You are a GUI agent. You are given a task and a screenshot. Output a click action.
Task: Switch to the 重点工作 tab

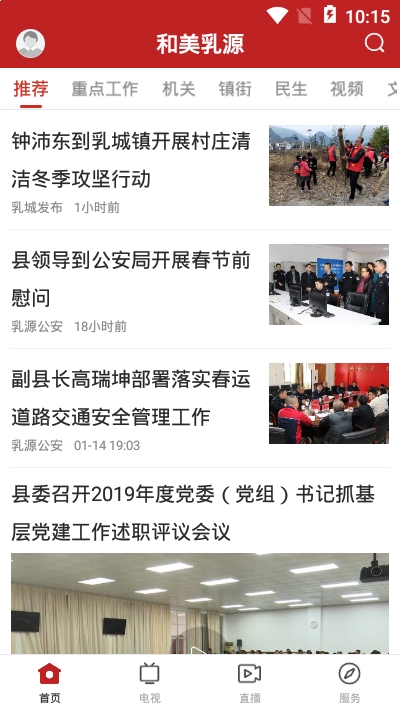pos(105,89)
